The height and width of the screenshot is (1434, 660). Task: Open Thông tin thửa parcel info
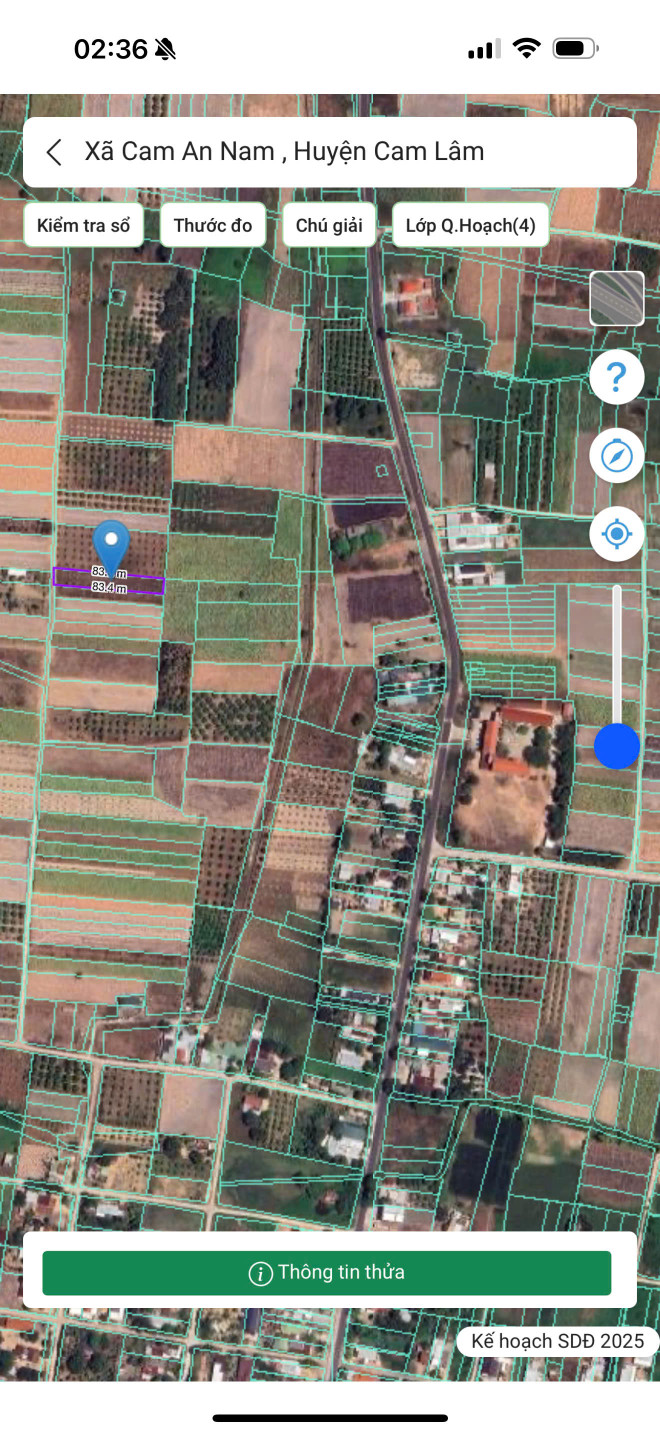(326, 1273)
